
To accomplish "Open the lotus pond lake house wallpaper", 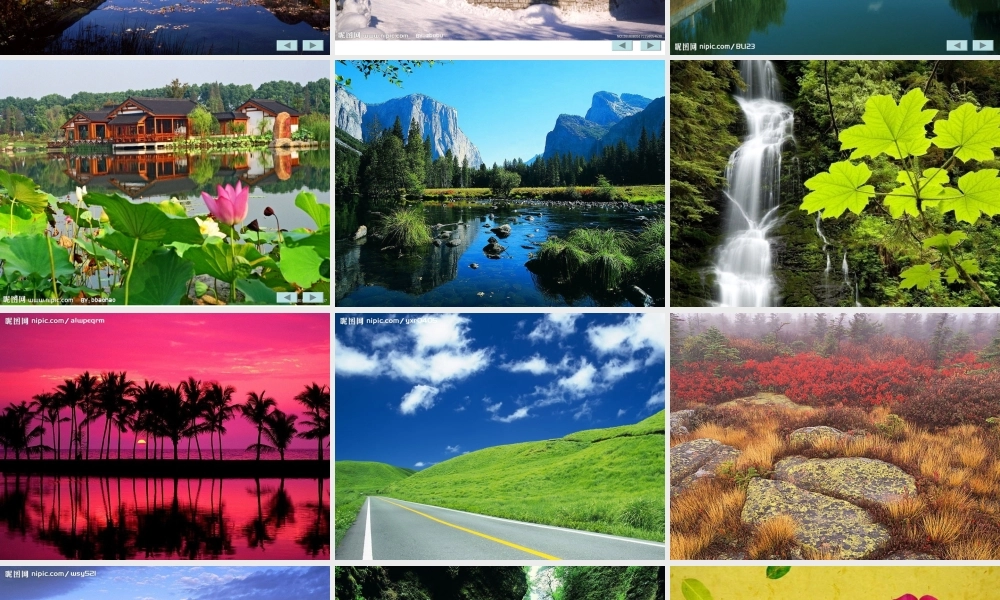I will tap(164, 180).
